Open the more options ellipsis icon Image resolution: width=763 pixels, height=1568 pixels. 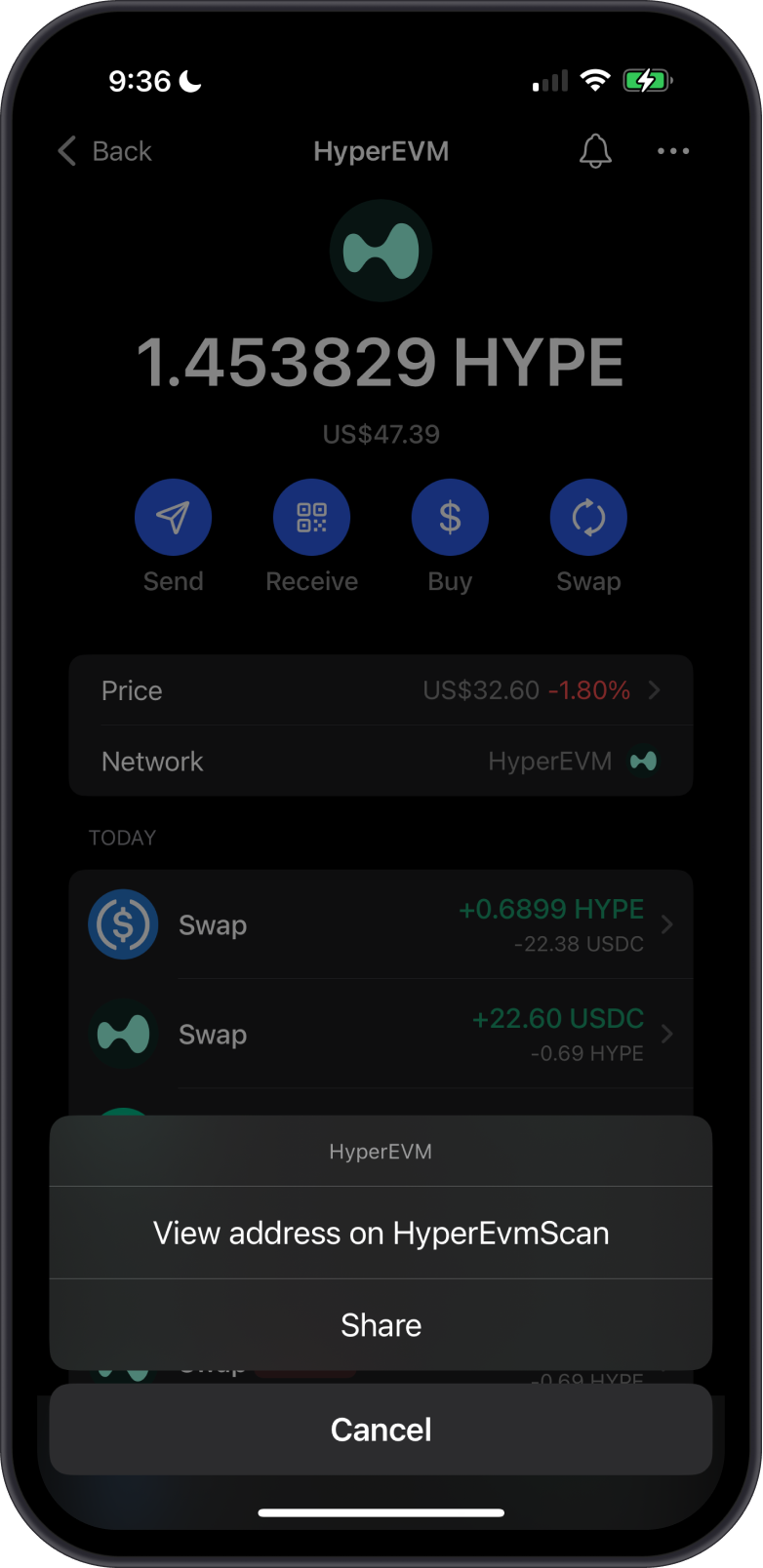[672, 151]
